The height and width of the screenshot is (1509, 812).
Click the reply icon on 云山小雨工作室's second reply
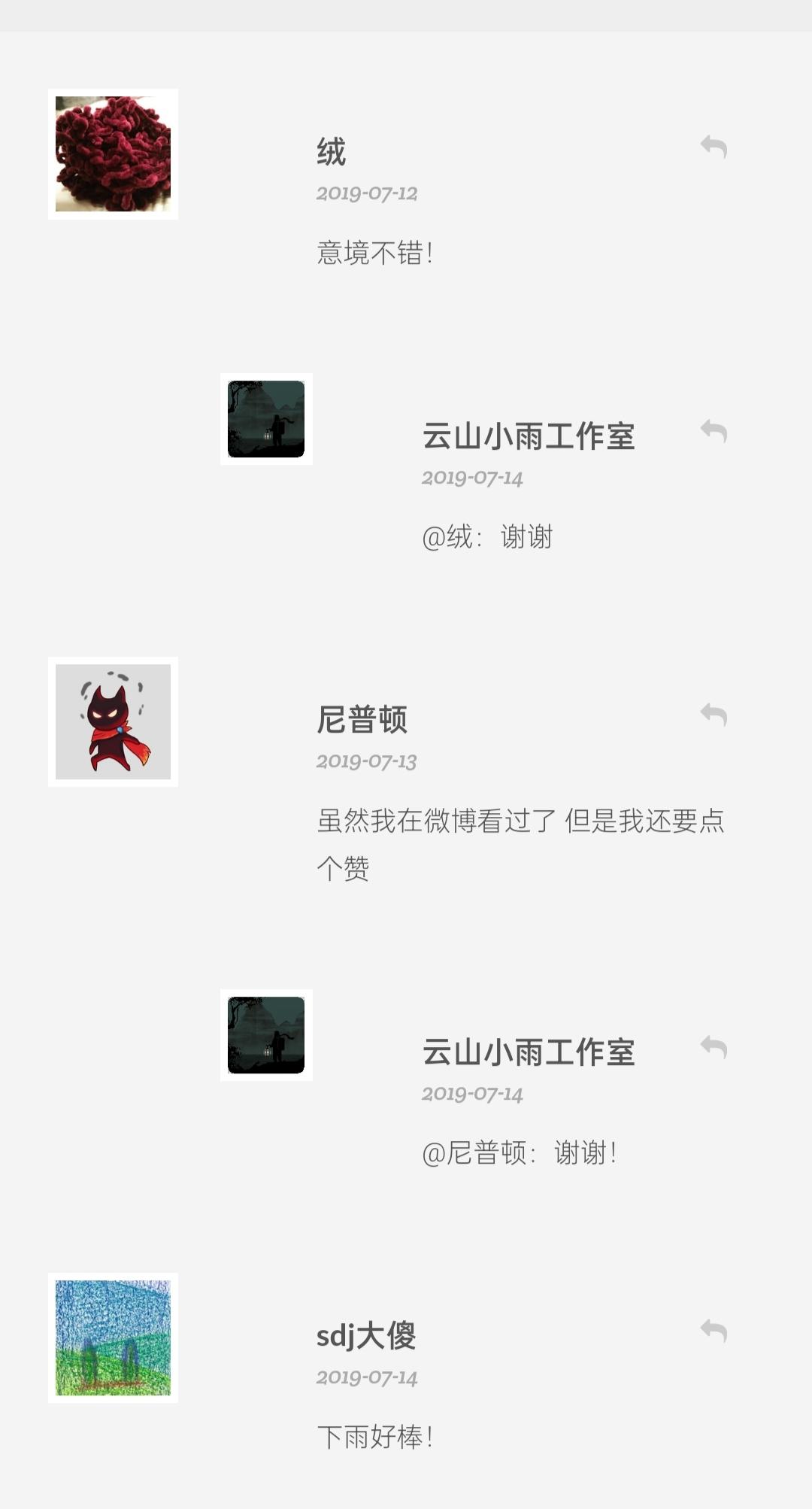tap(713, 1046)
